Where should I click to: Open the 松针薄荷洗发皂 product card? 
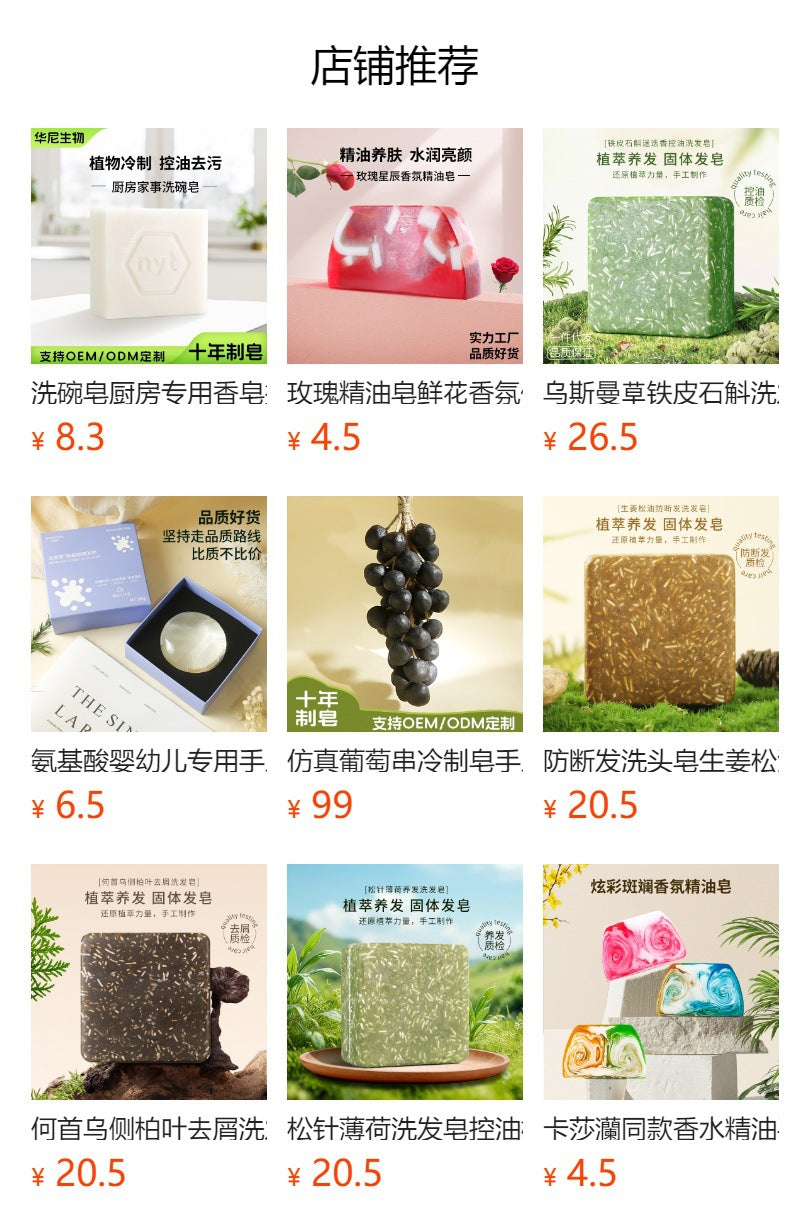404,982
